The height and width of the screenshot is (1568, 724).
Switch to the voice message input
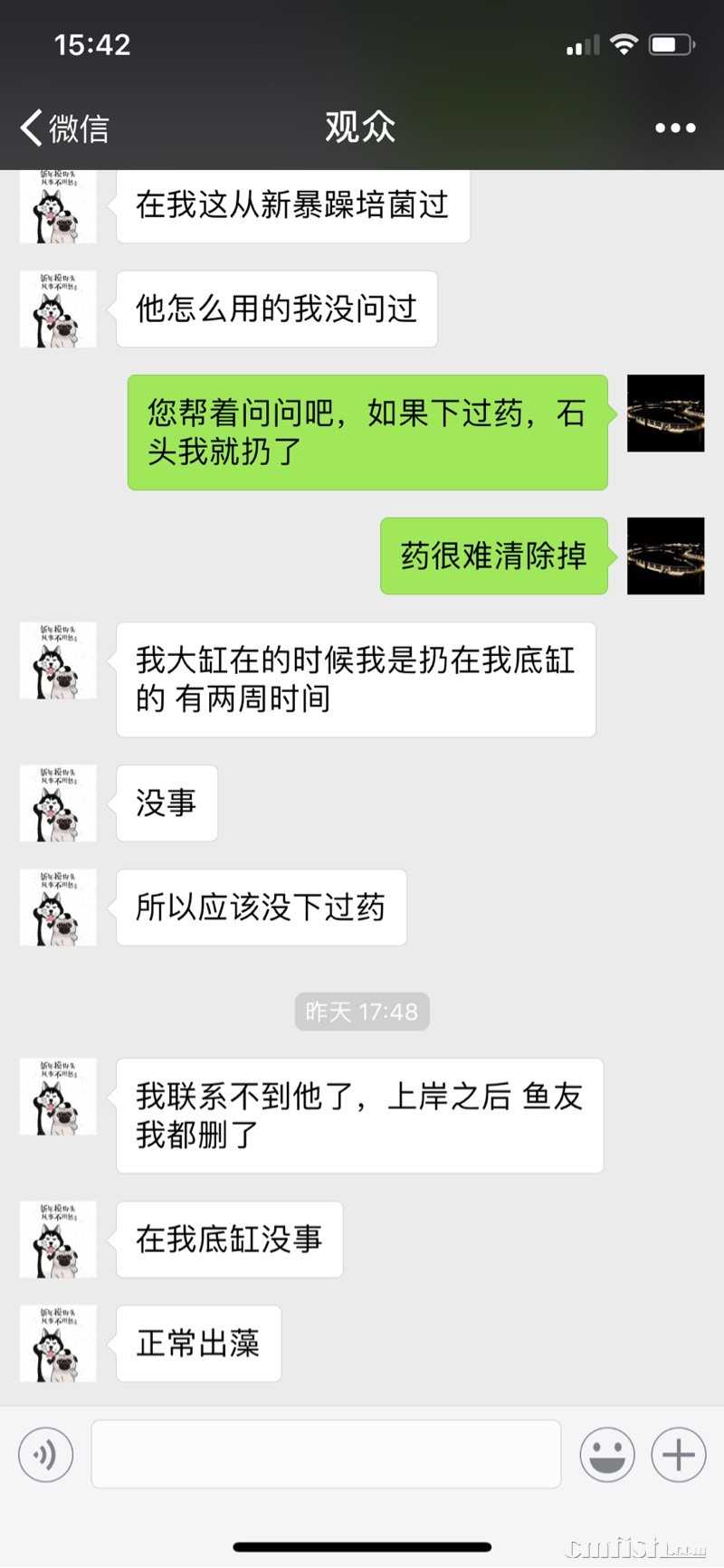(45, 1455)
